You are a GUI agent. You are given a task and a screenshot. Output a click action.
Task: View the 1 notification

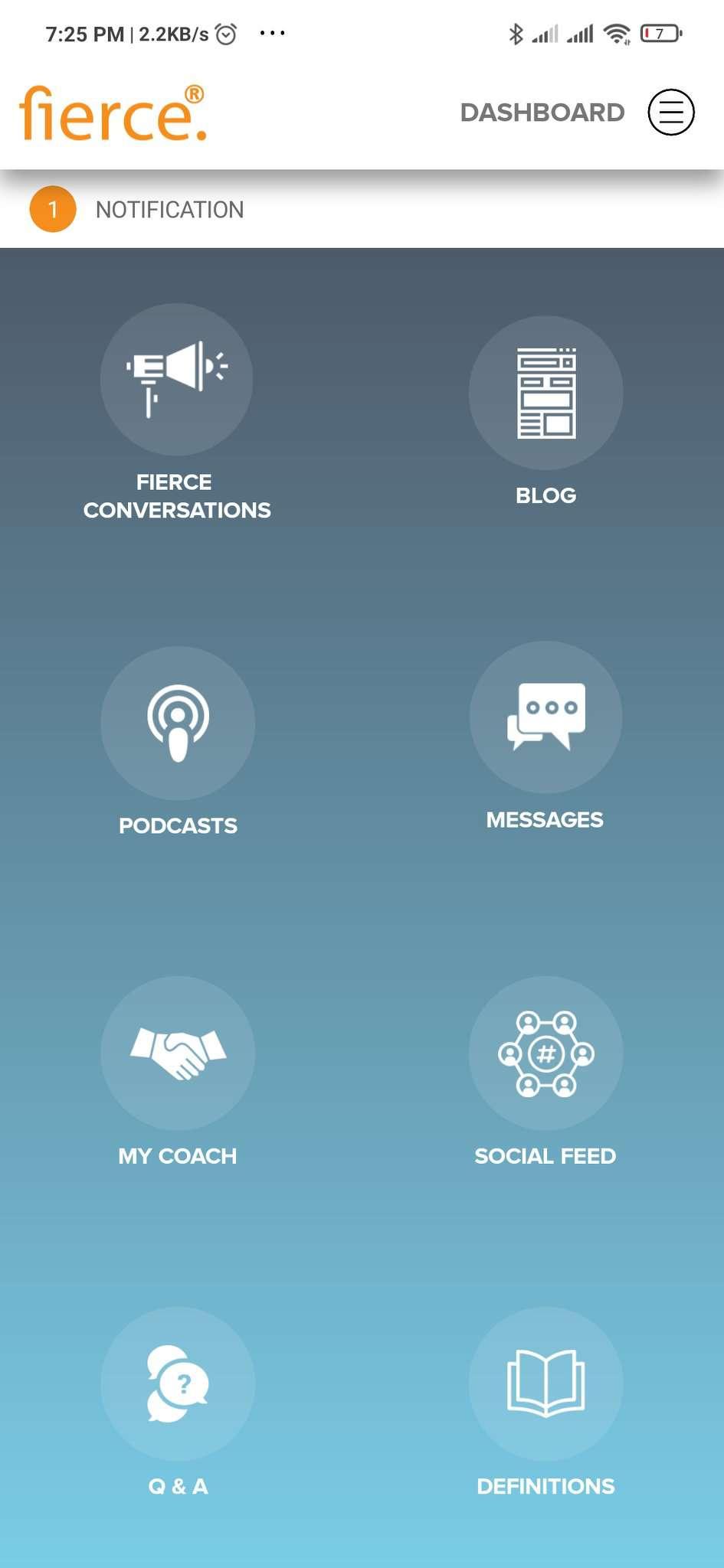click(136, 209)
